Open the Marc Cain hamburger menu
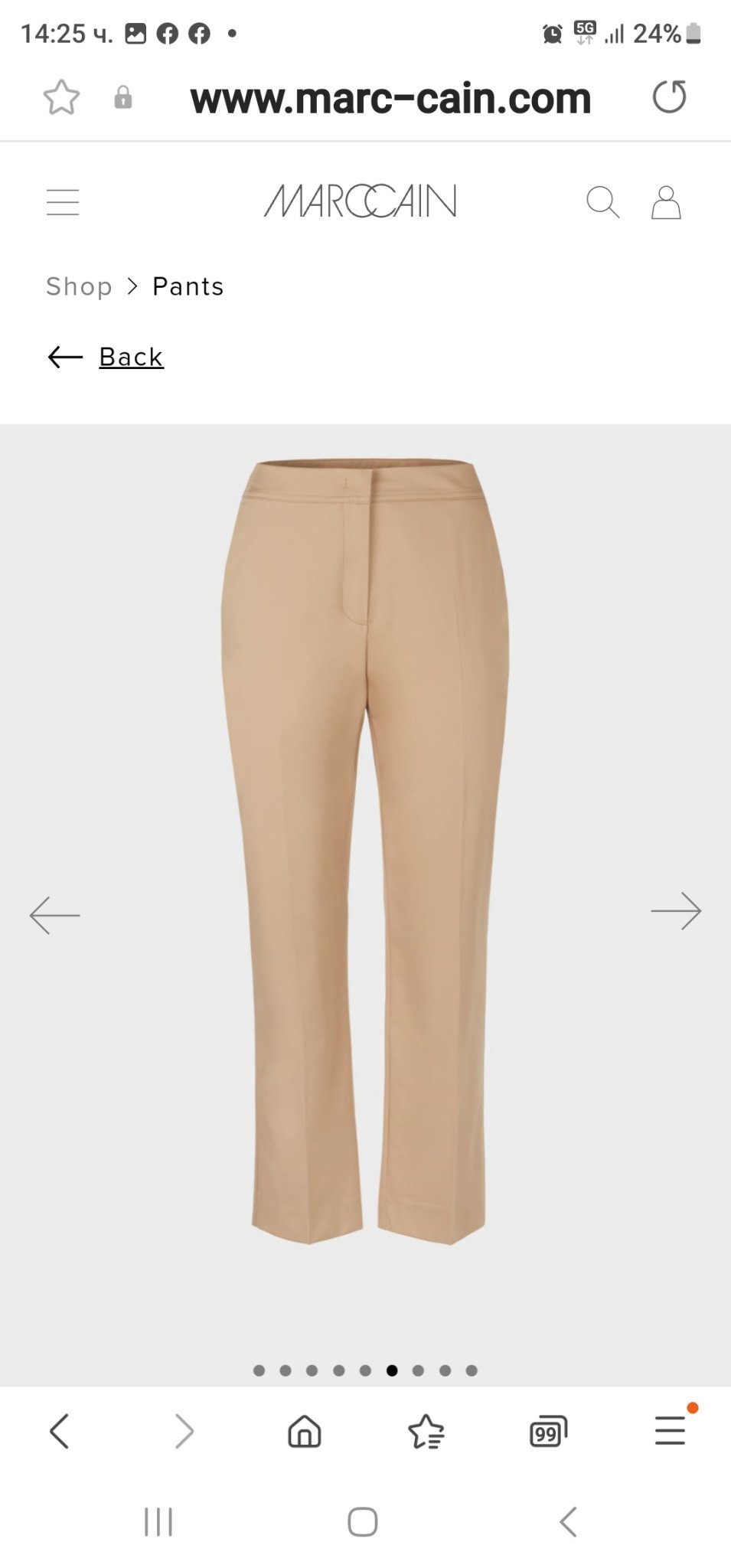The height and width of the screenshot is (1568, 731). [63, 202]
